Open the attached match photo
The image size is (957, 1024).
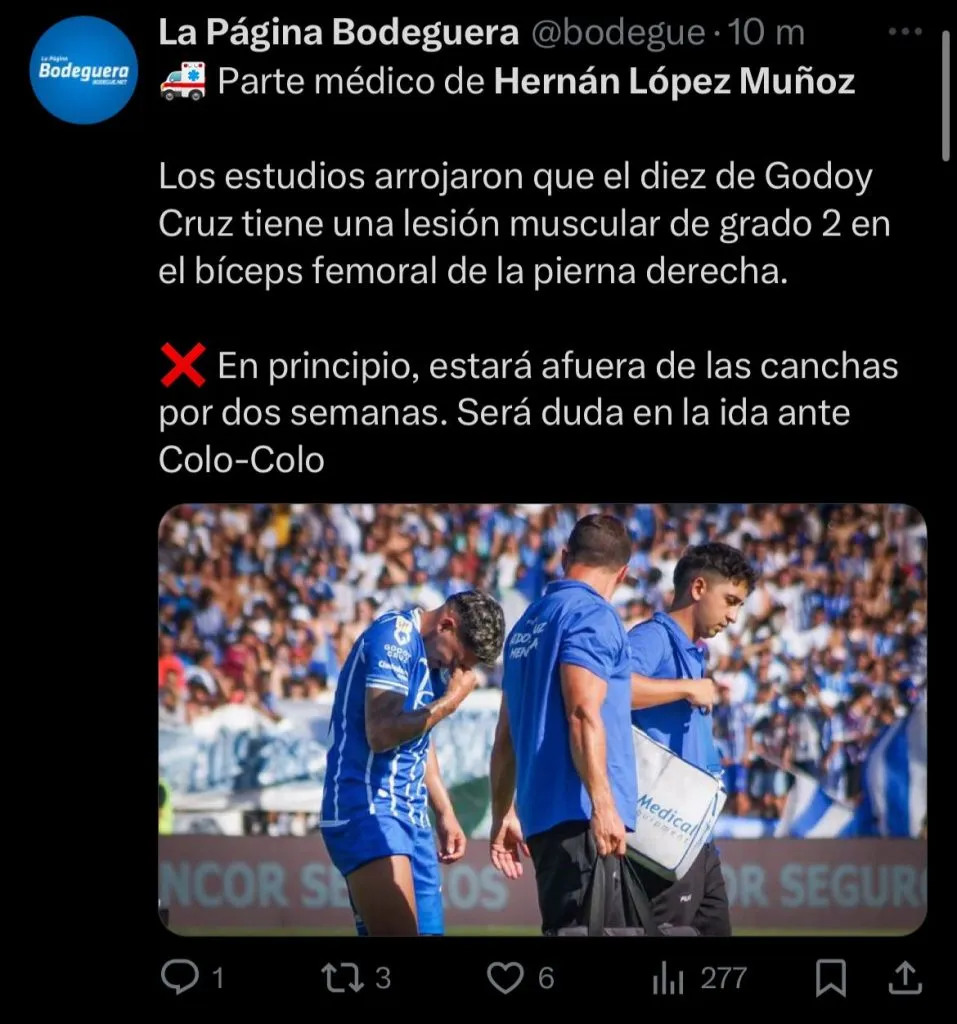542,720
